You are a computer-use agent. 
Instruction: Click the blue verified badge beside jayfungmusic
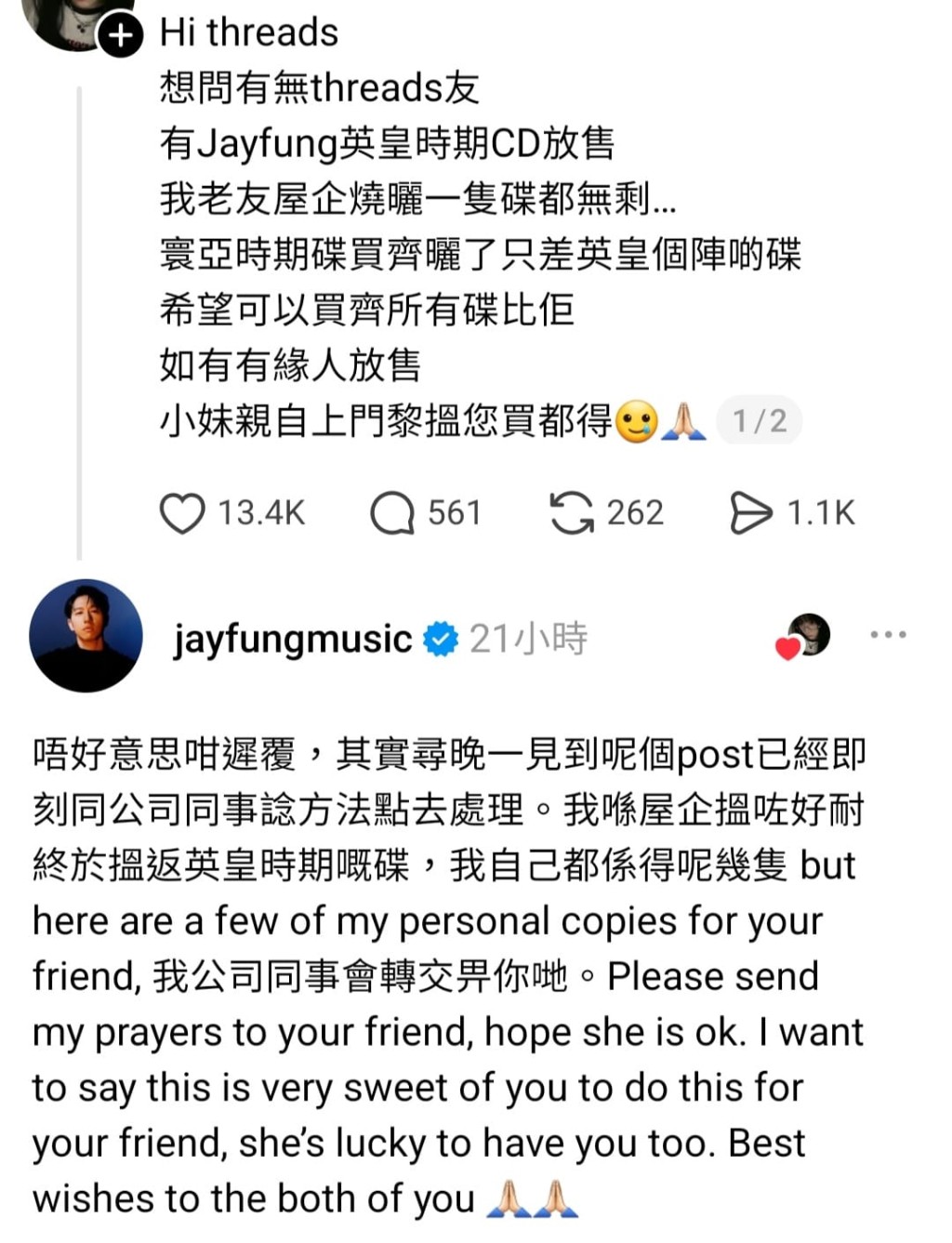click(x=440, y=638)
